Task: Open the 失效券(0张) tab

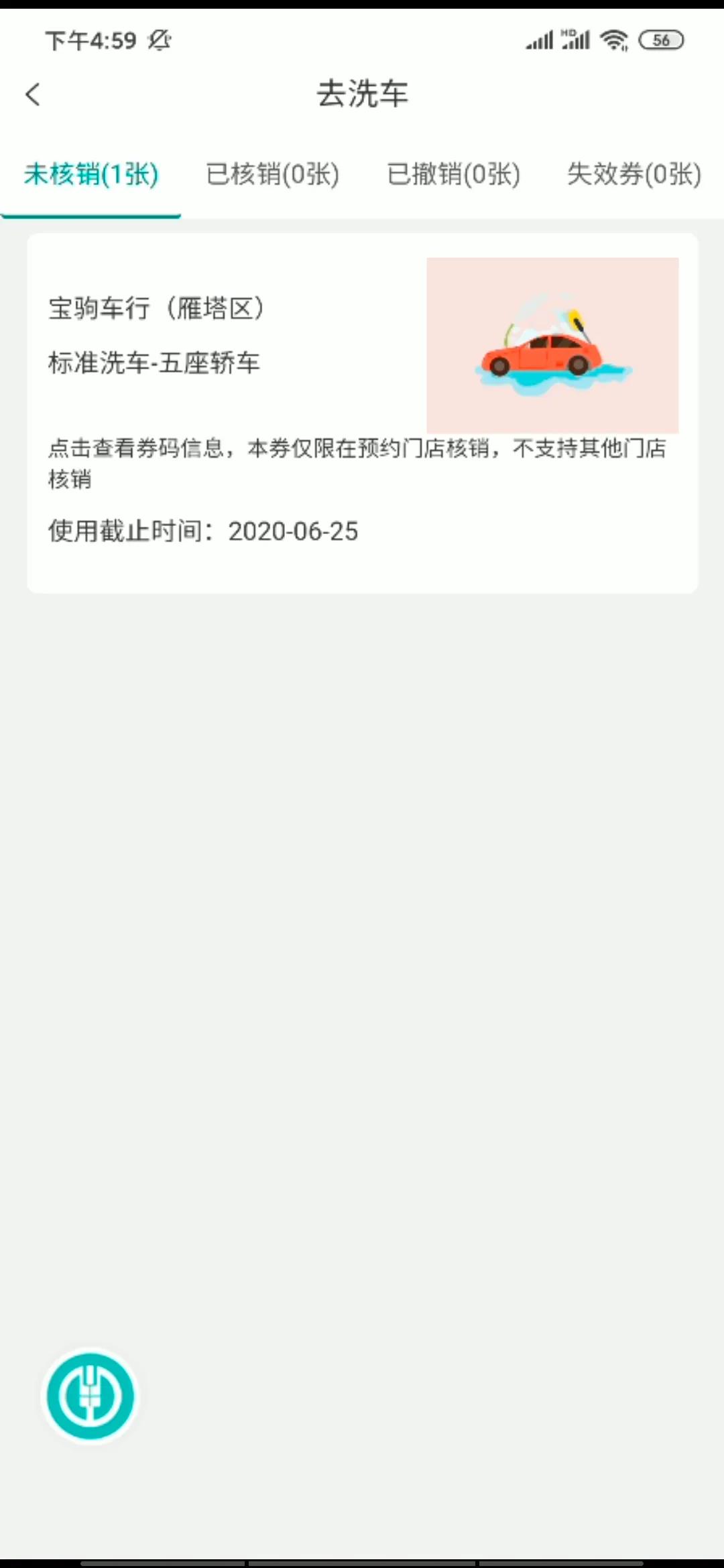Action: (633, 174)
